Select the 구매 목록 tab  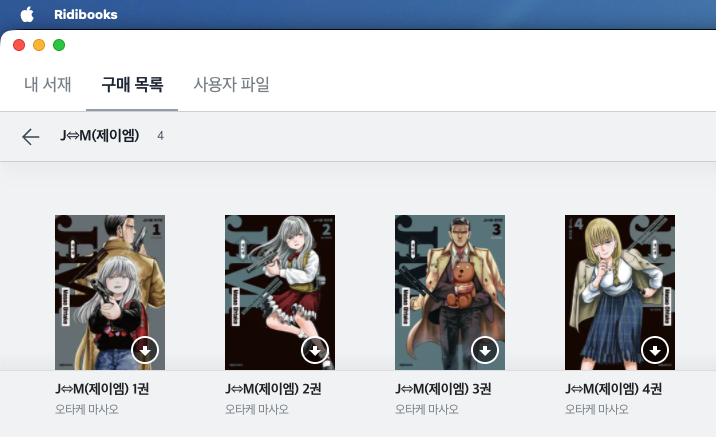(x=132, y=84)
